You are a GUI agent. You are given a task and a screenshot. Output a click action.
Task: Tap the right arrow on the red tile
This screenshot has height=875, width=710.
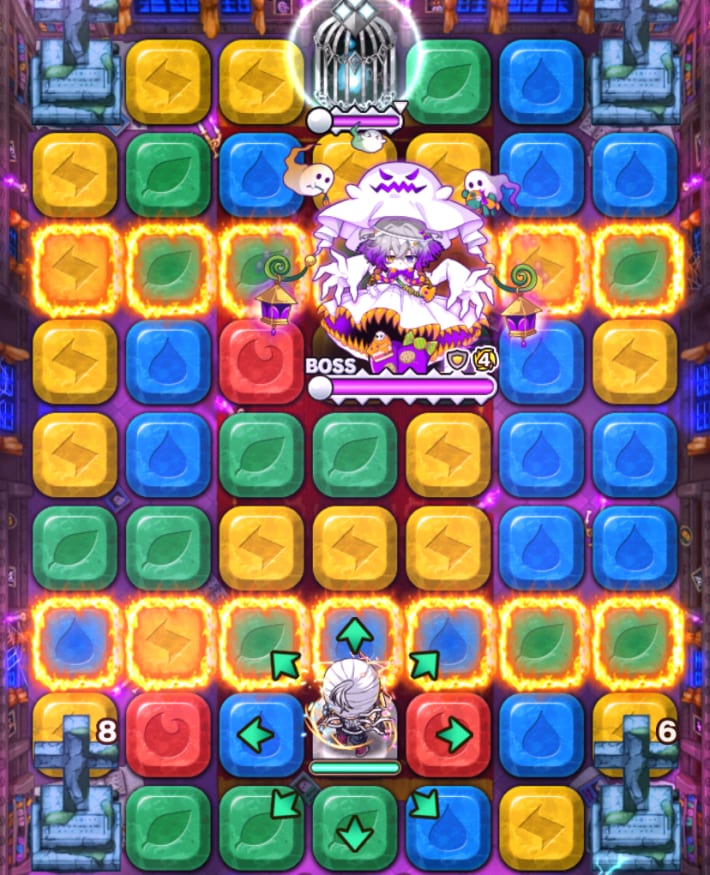[x=452, y=735]
